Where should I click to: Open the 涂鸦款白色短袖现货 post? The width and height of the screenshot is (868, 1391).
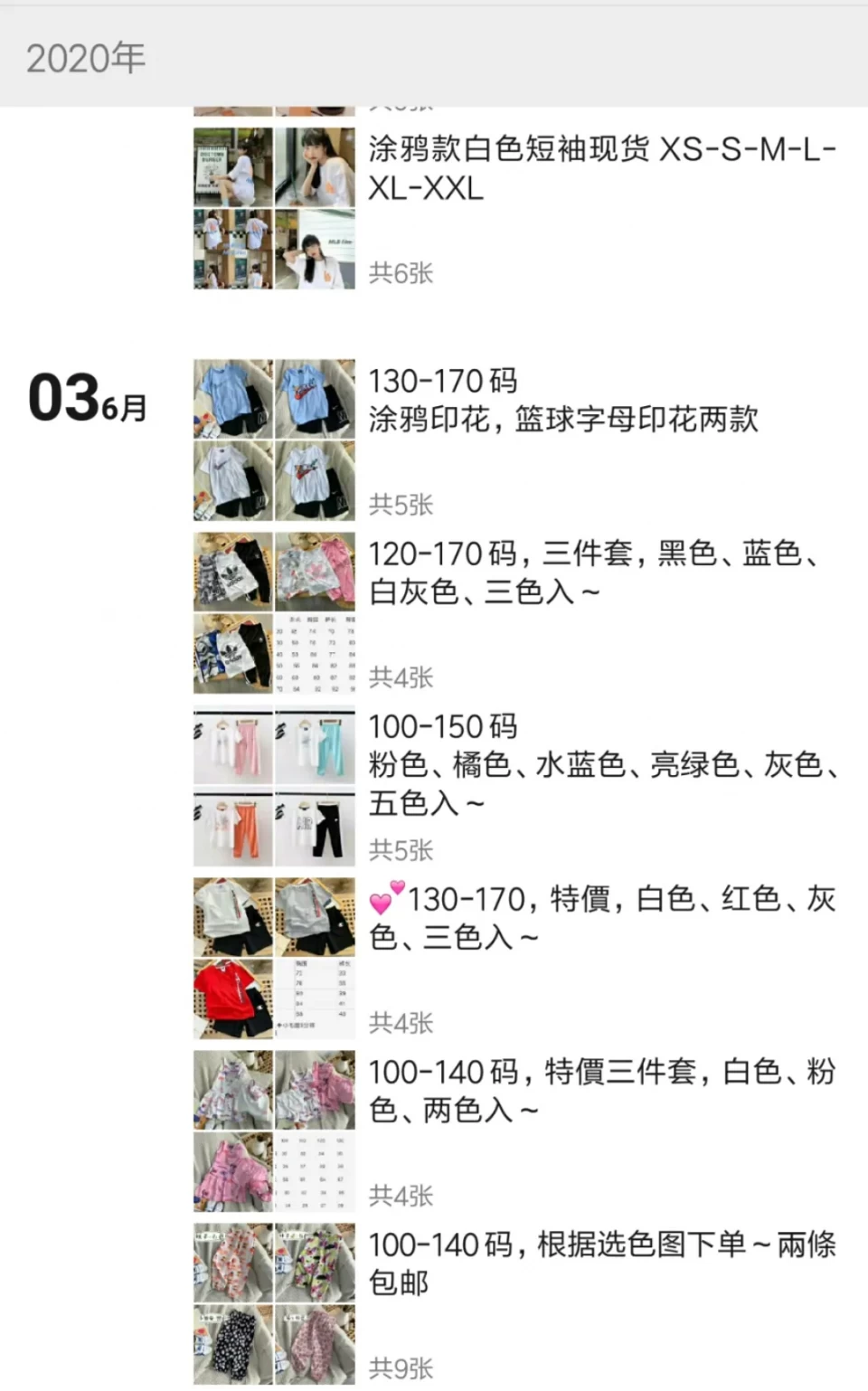click(x=601, y=168)
